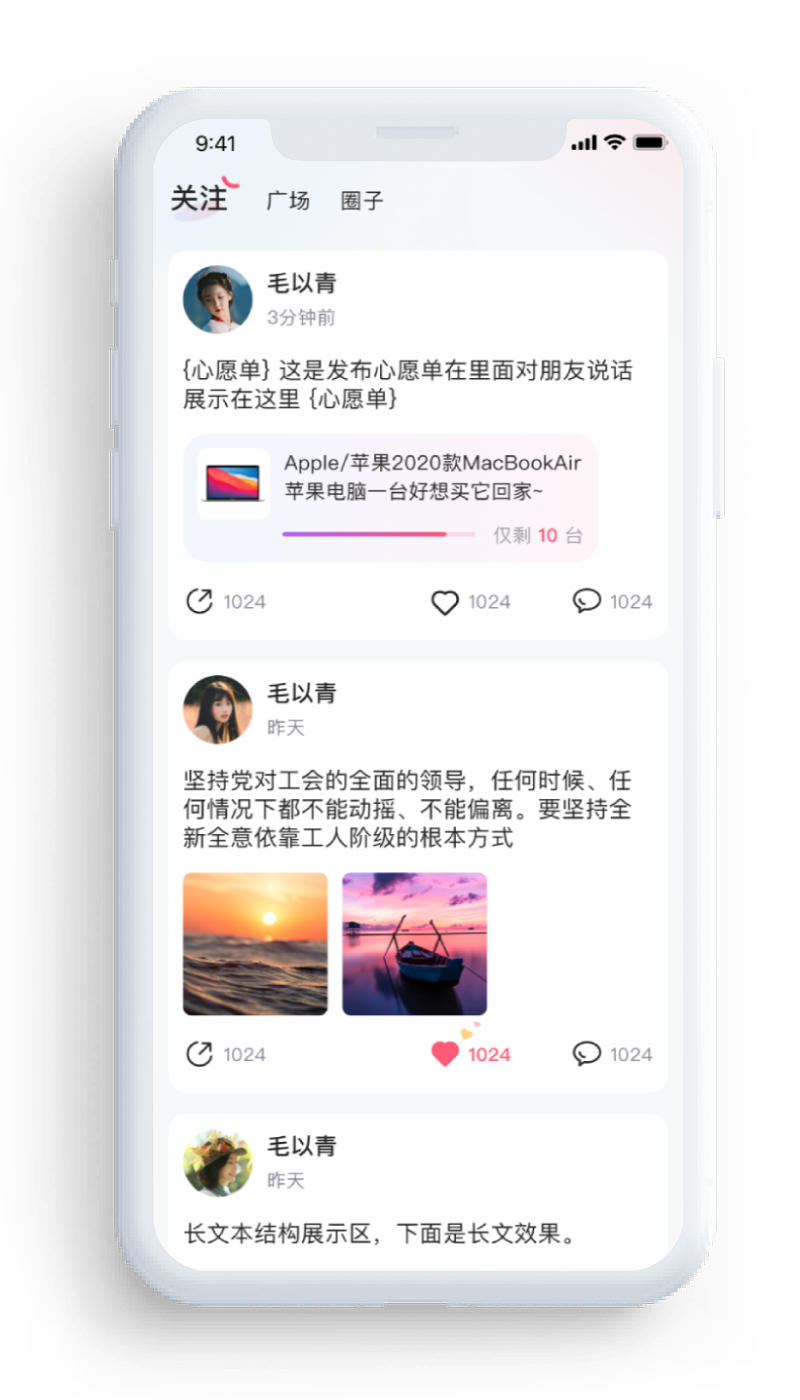View the sunset sea photo
Image resolution: width=800 pixels, height=1400 pixels.
[x=255, y=944]
